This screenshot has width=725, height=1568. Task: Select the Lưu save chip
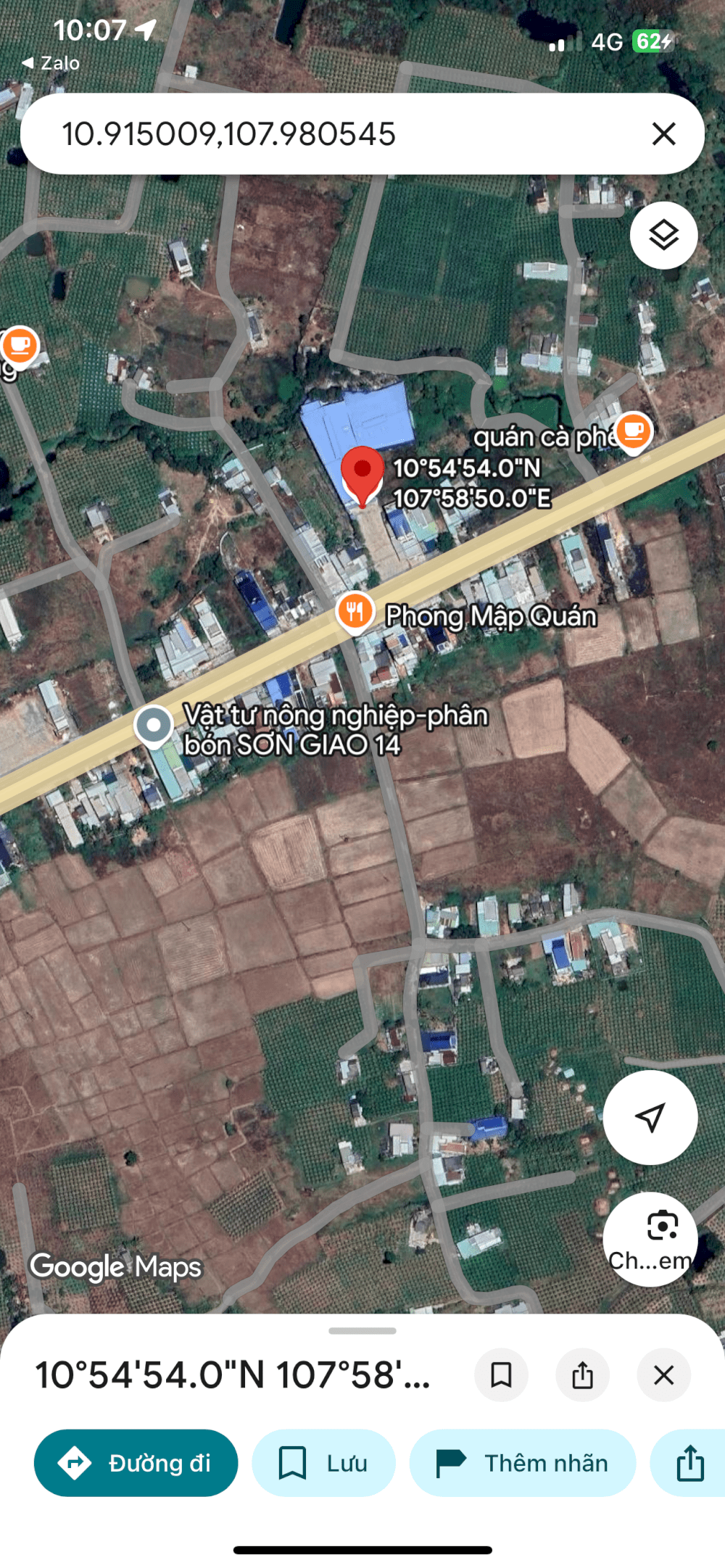point(323,1463)
